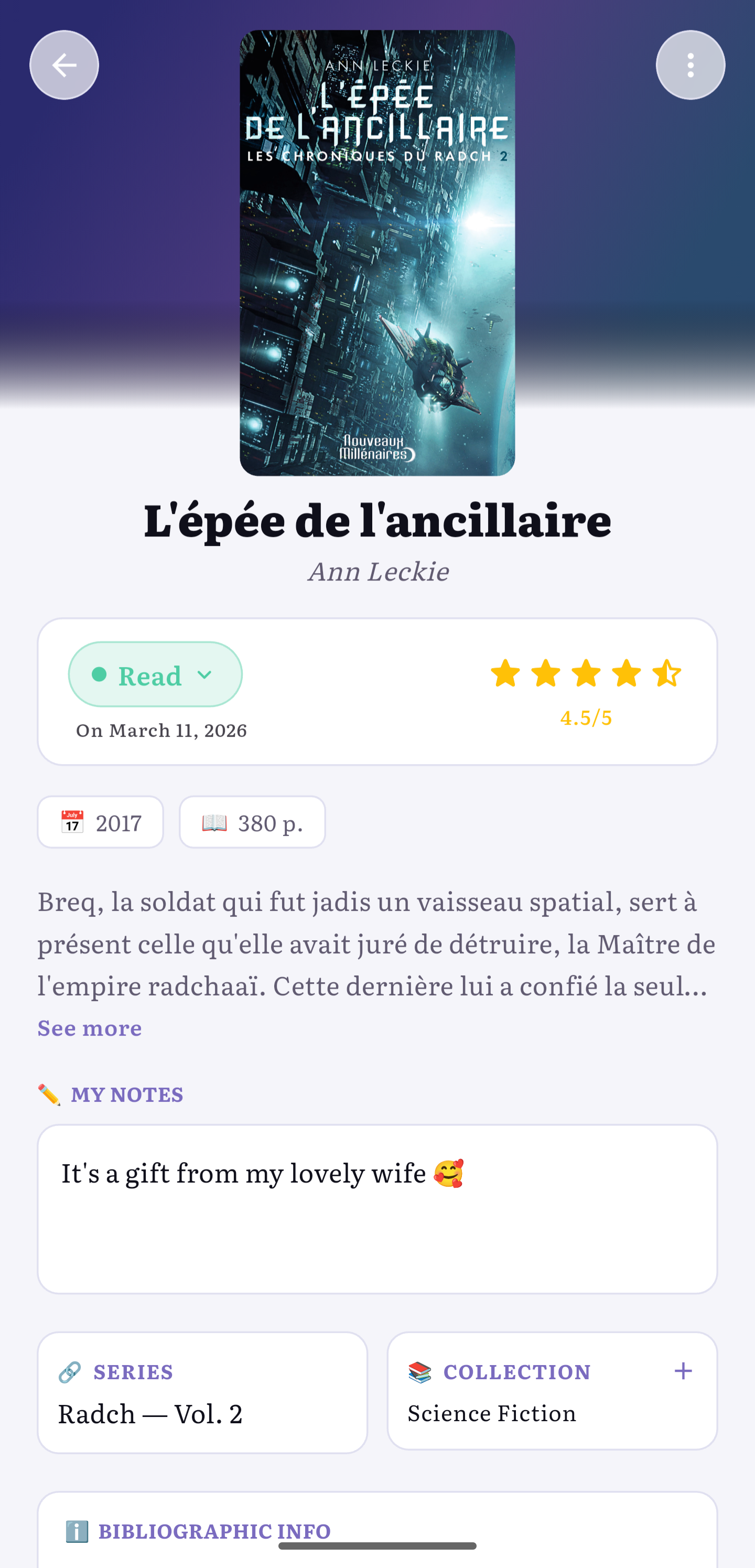Expand the Bibliographic Info section
The height and width of the screenshot is (1568, 755).
(x=214, y=1531)
